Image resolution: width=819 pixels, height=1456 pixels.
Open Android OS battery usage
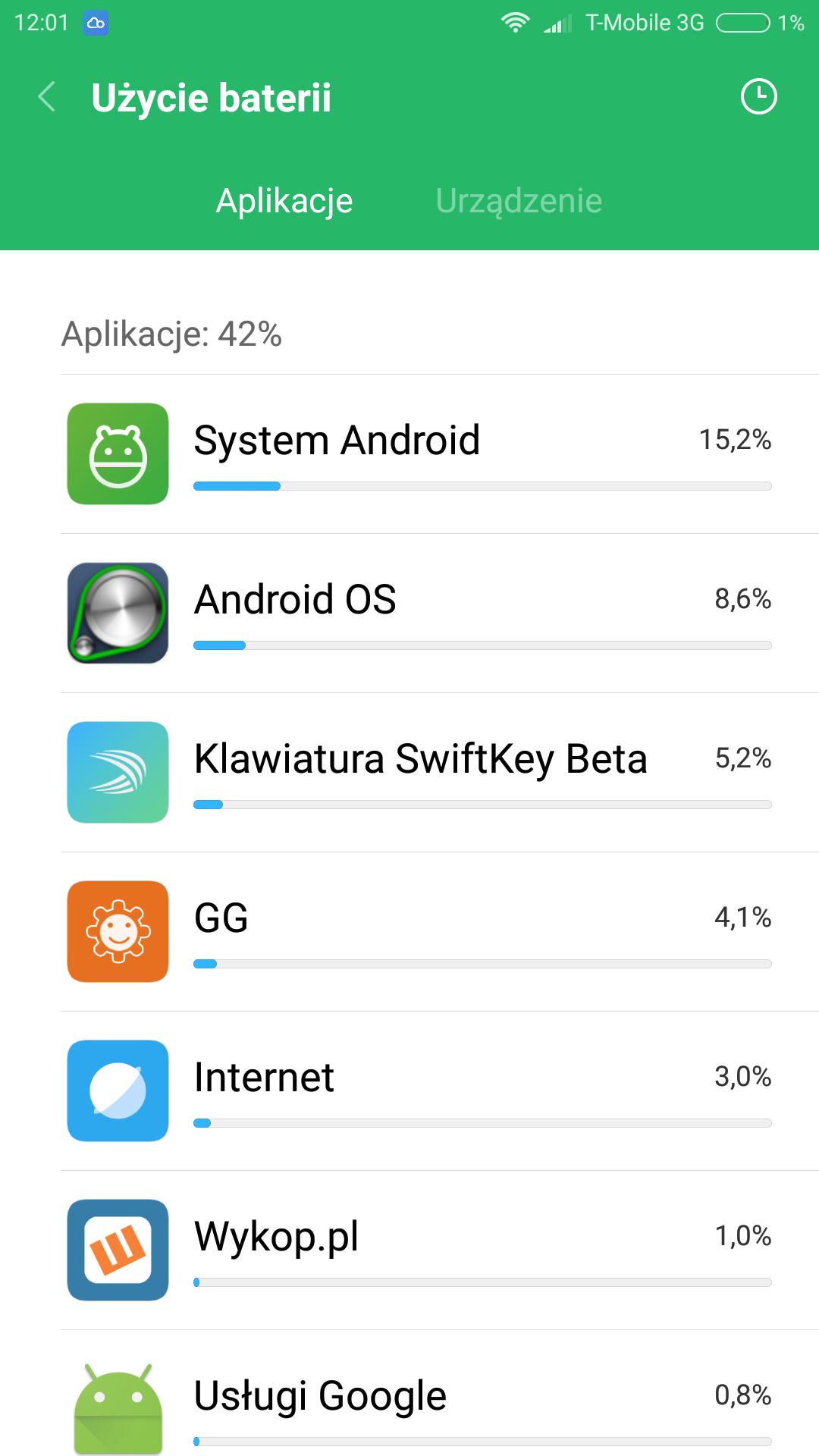click(x=440, y=613)
